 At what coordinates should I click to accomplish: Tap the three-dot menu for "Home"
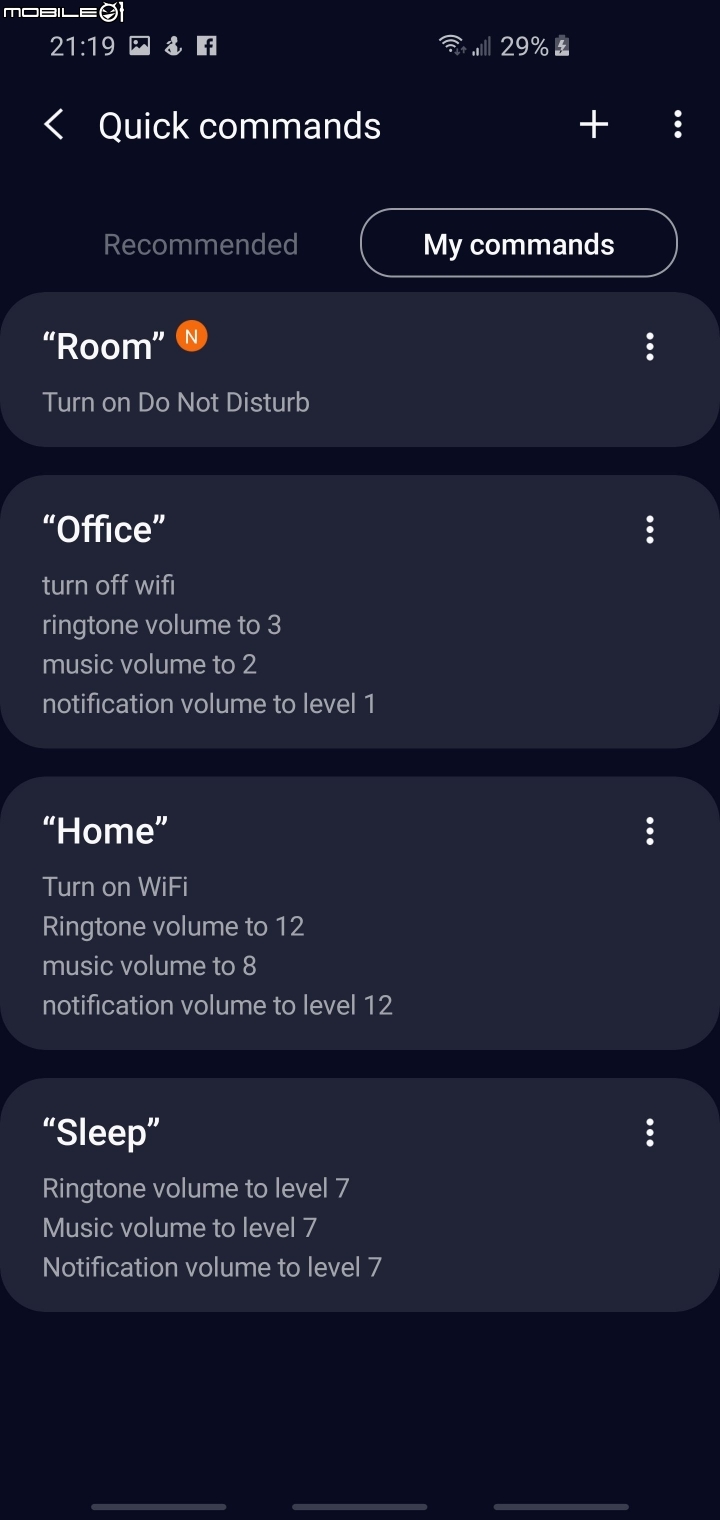650,831
